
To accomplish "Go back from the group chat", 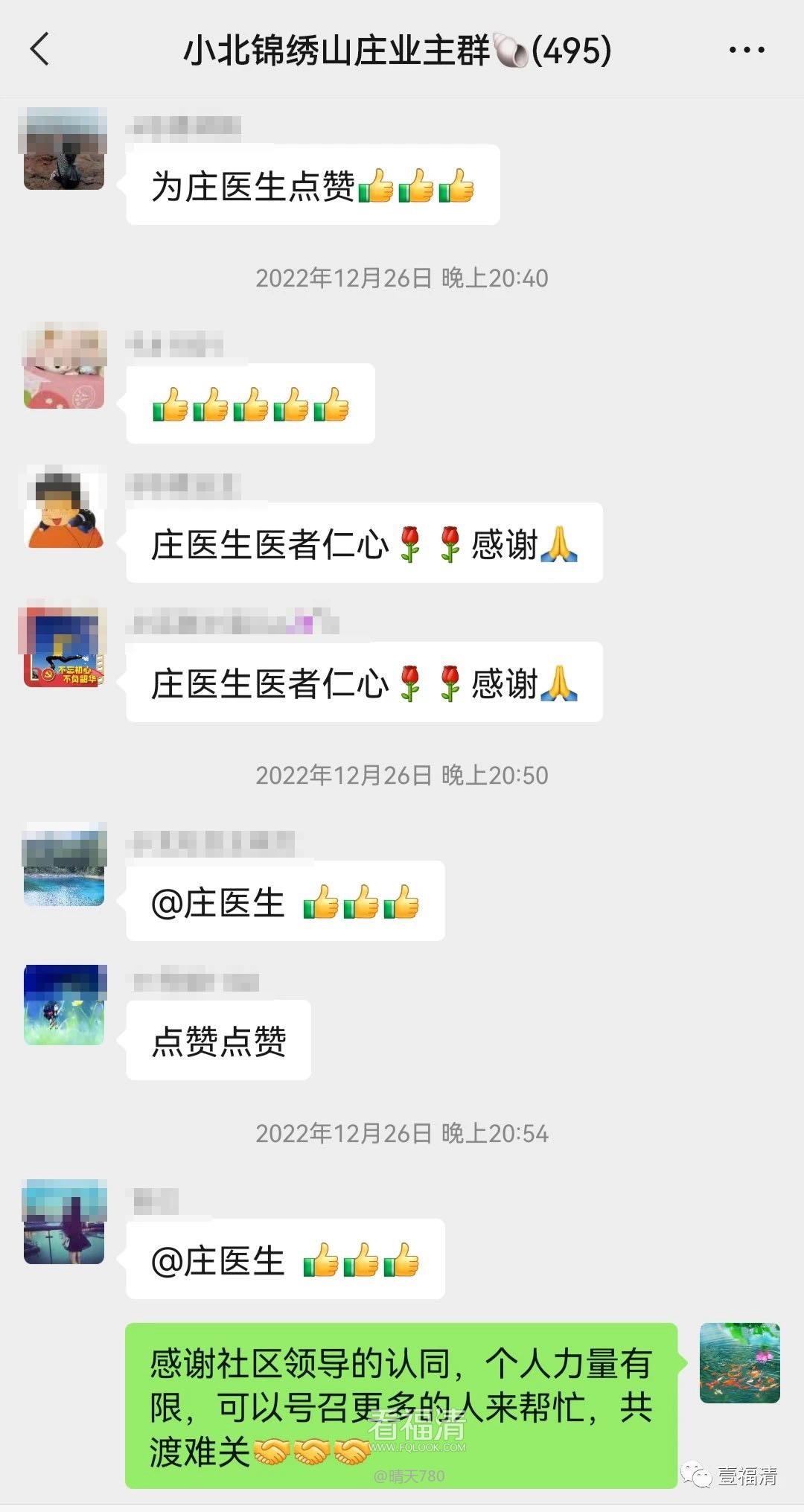I will tap(40, 50).
